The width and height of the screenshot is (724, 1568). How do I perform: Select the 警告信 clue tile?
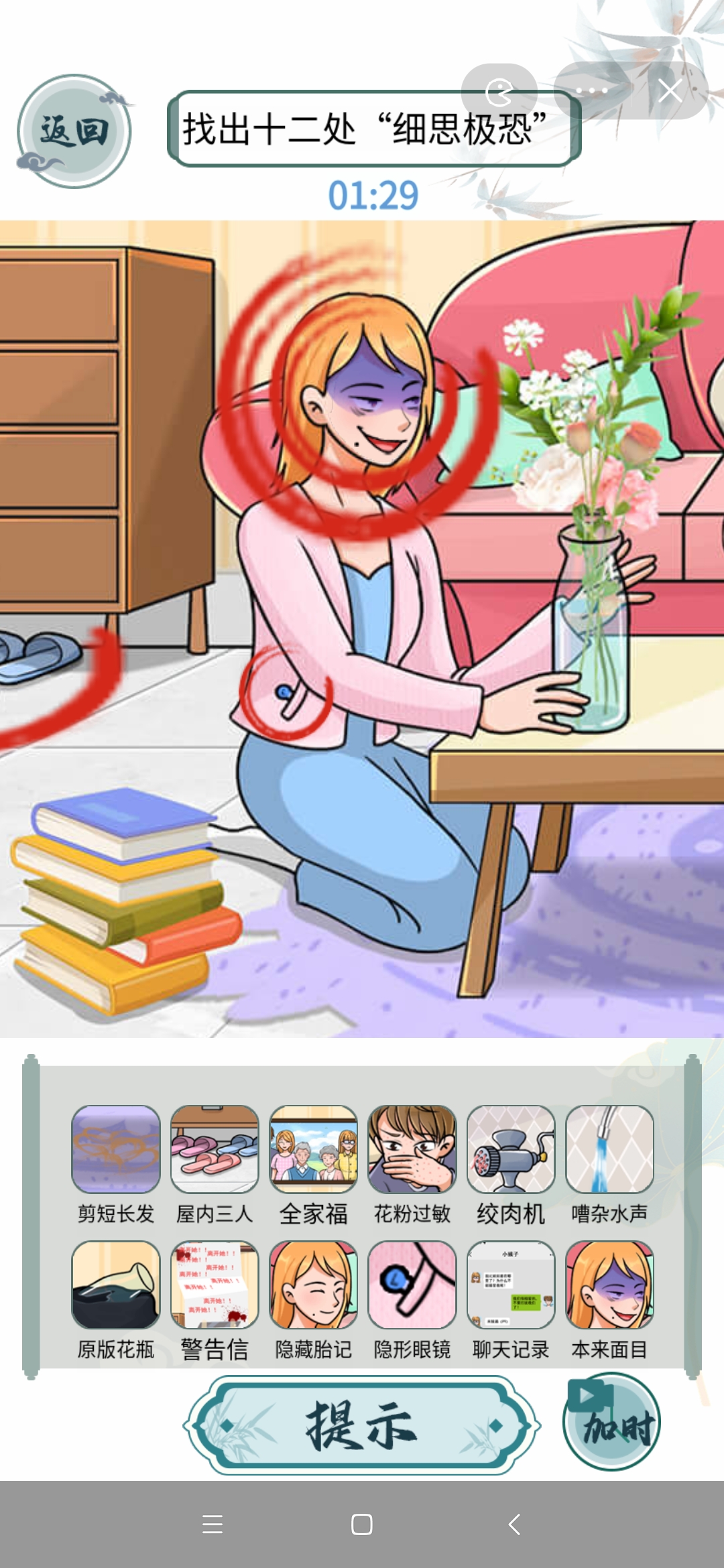(x=215, y=1285)
